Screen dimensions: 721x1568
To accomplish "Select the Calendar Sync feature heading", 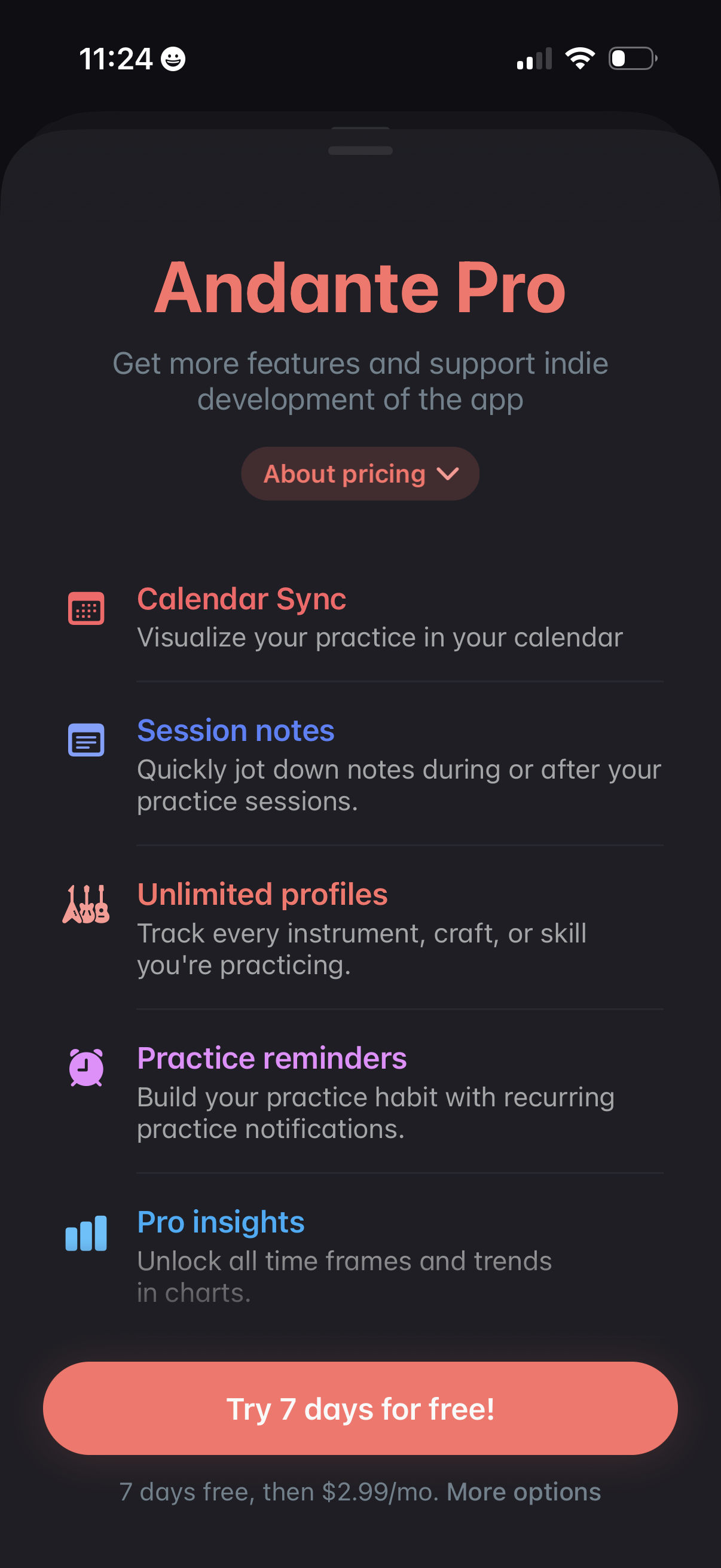I will [x=242, y=600].
